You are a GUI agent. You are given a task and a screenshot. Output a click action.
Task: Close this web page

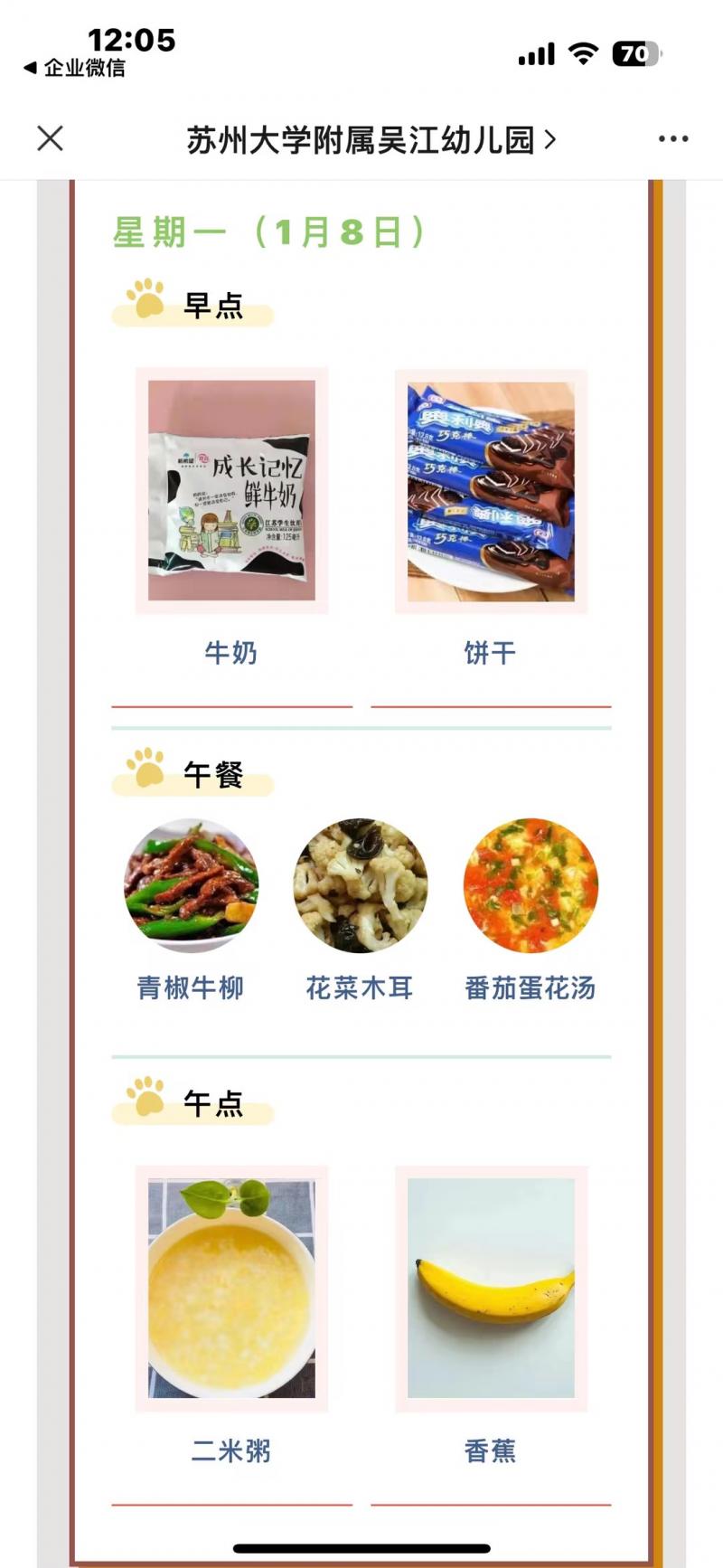50,138
